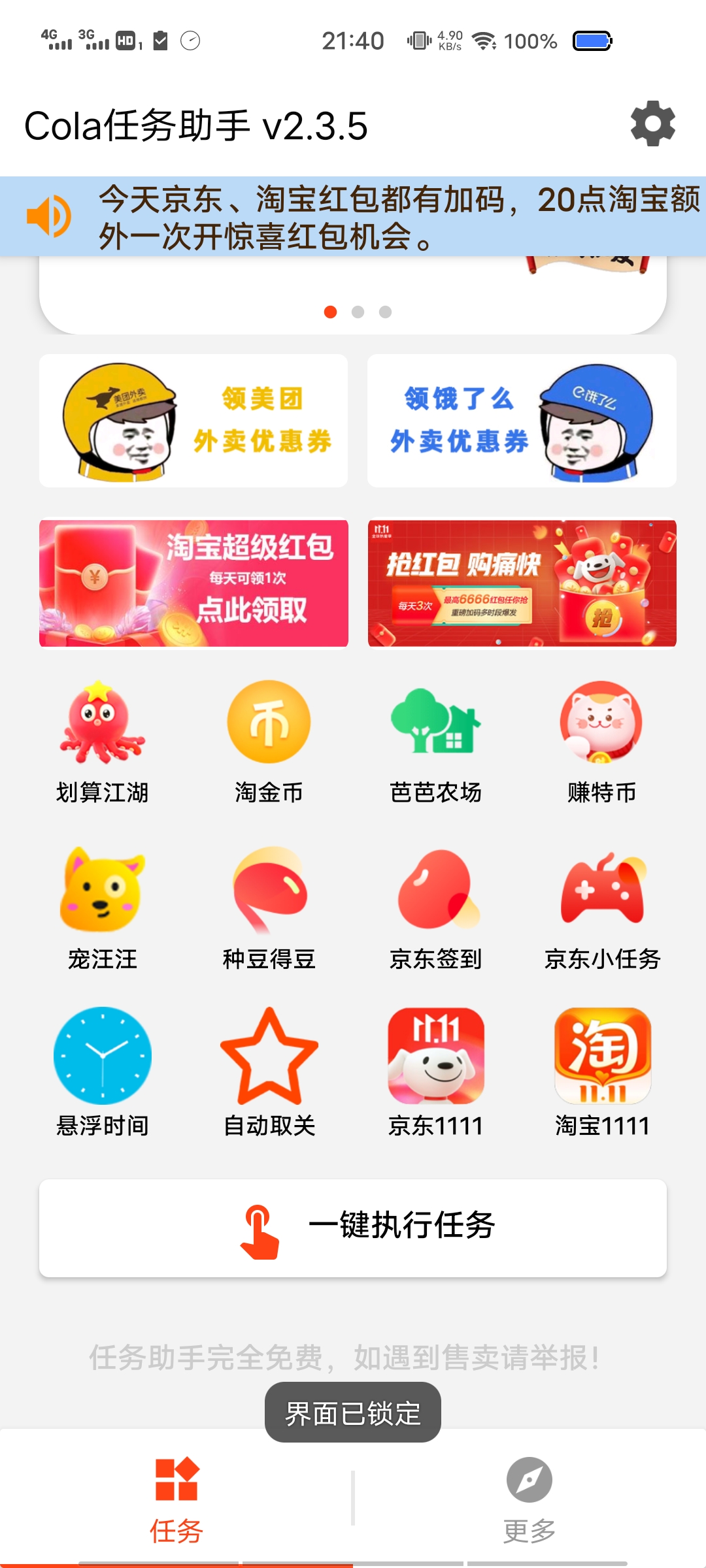Select the 划算江湖 task
Viewport: 706px width, 1568px height.
pyautogui.click(x=103, y=742)
